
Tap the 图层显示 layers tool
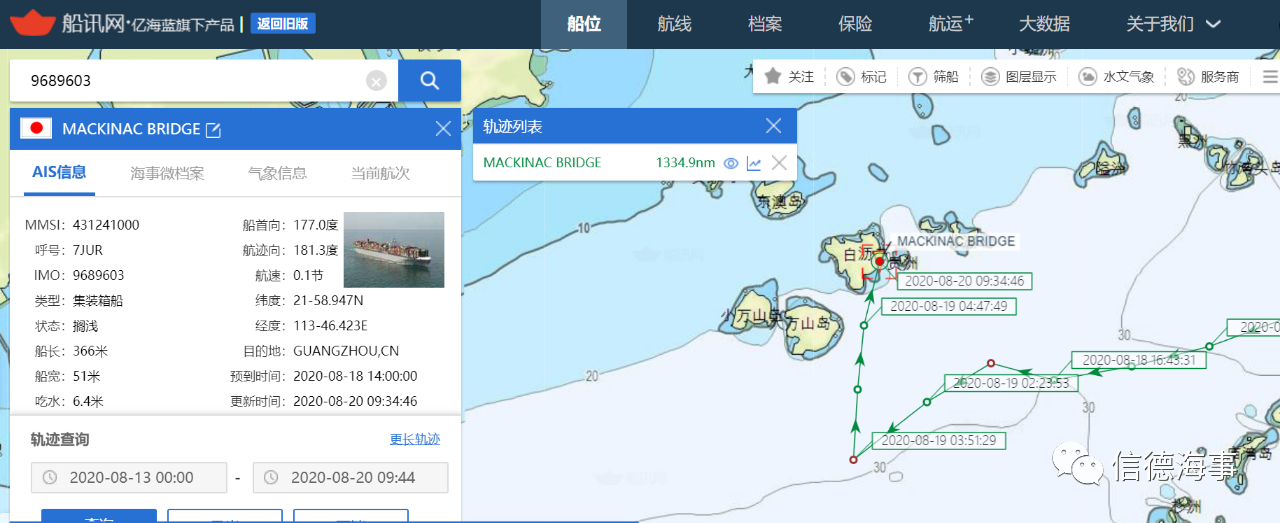click(x=1018, y=77)
